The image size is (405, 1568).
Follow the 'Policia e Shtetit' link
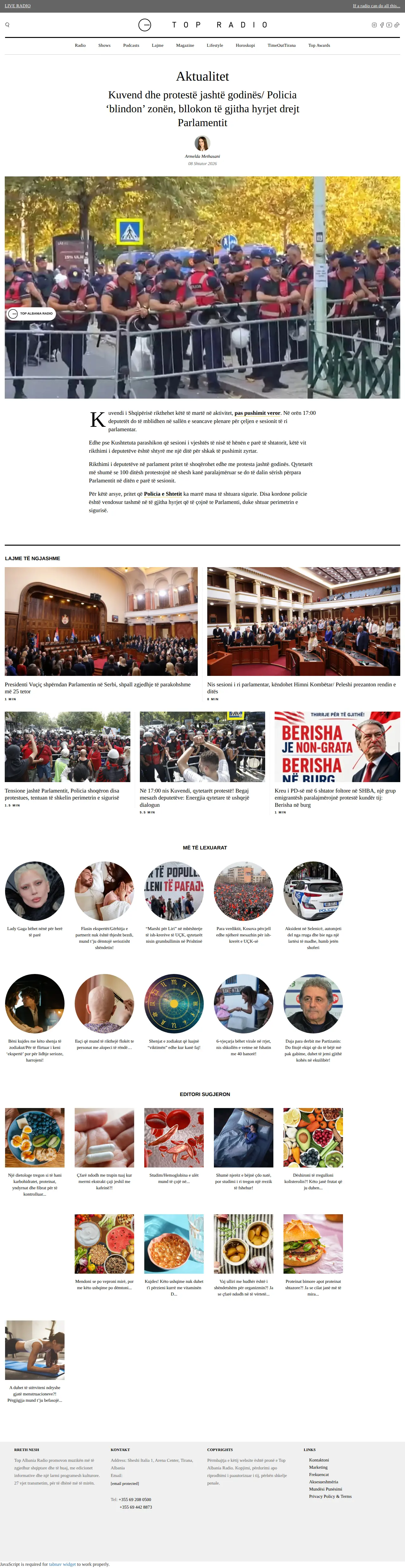click(163, 494)
